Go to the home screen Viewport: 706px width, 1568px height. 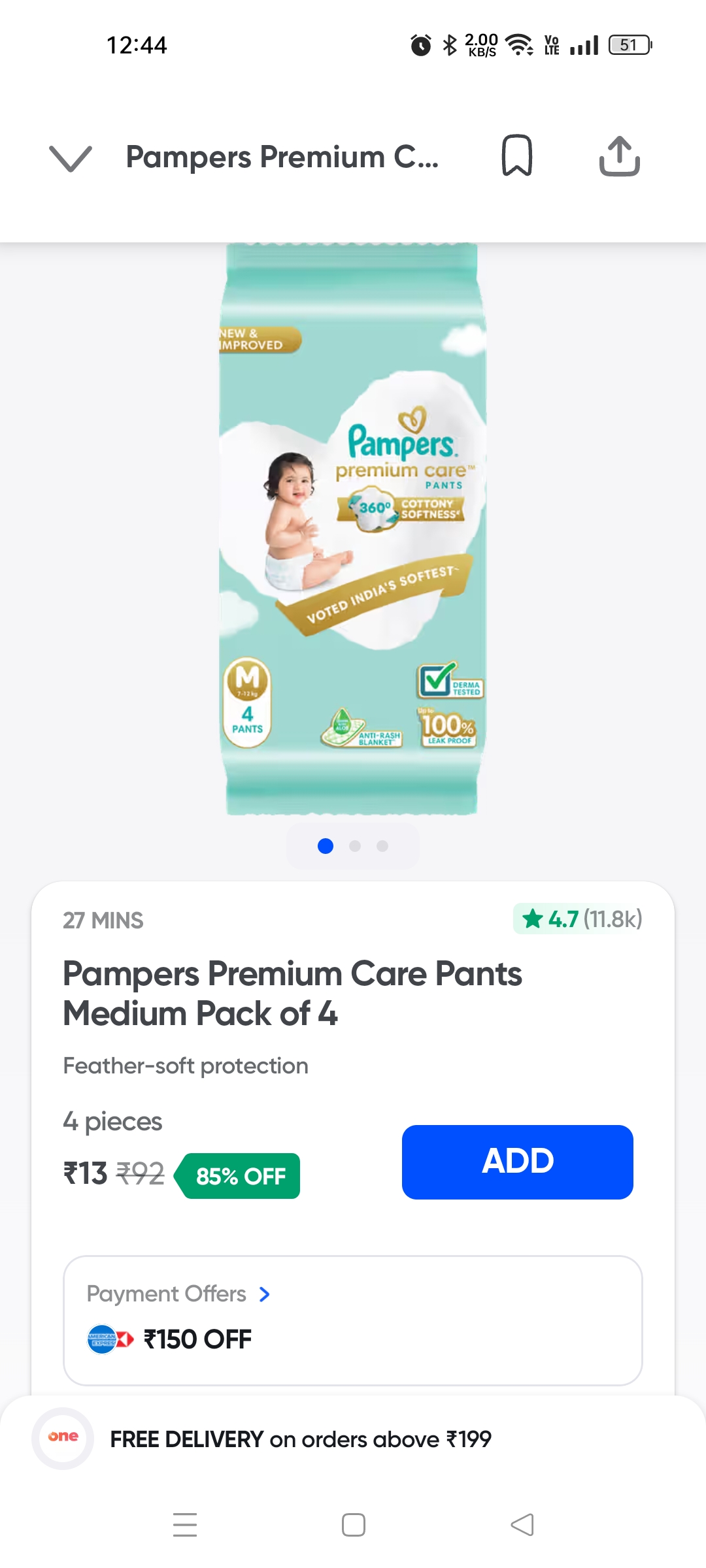[353, 1525]
